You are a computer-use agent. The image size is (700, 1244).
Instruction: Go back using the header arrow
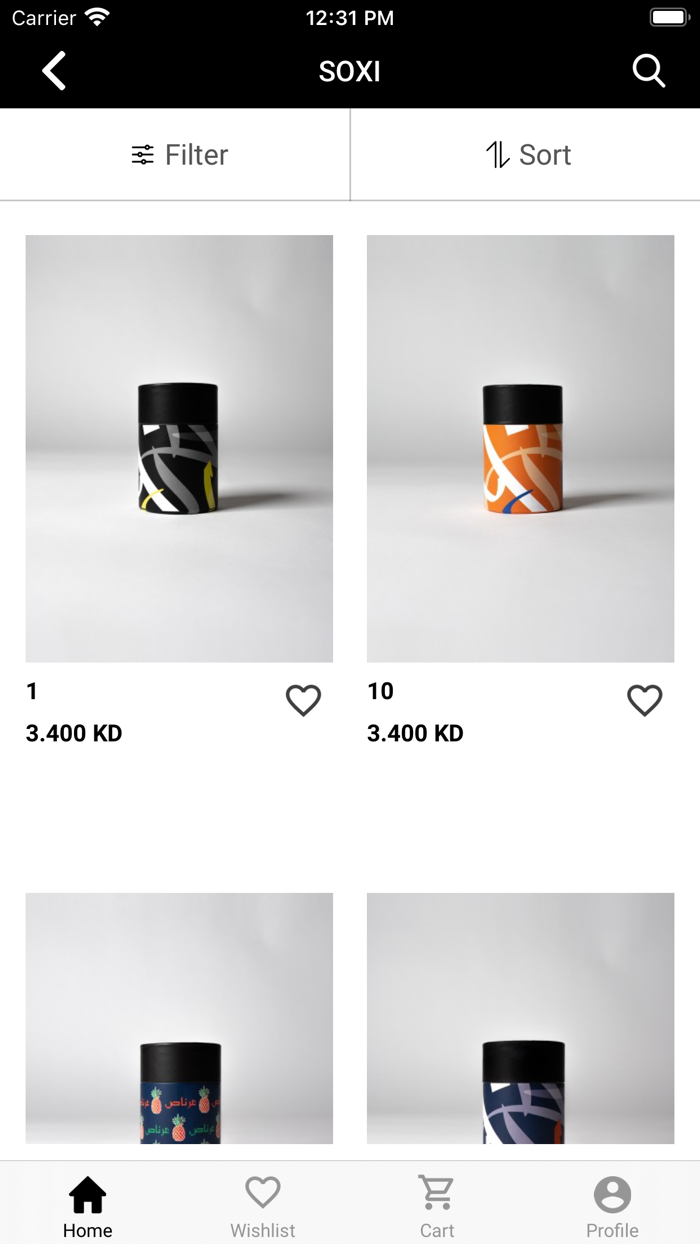point(54,71)
